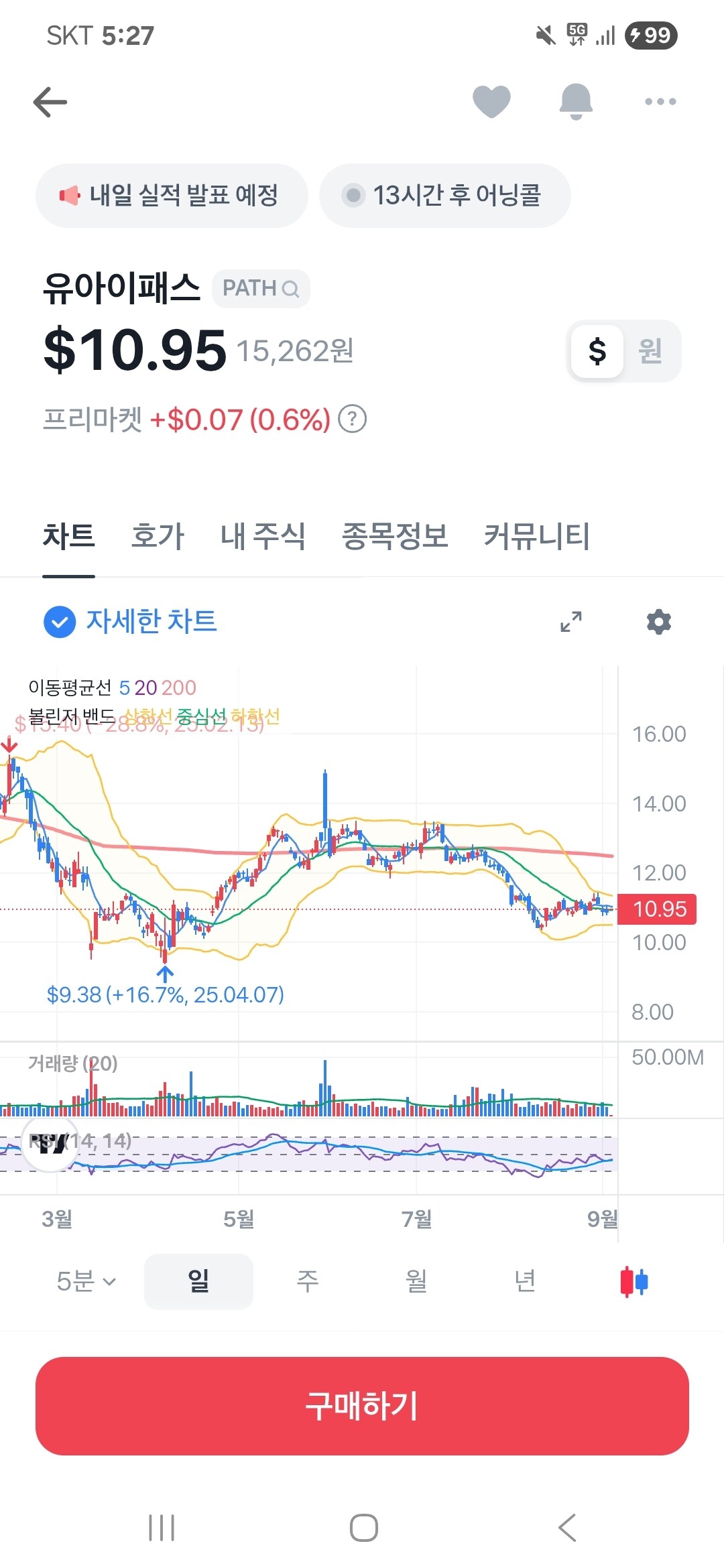Open the 5분 interval dropdown

(86, 1281)
